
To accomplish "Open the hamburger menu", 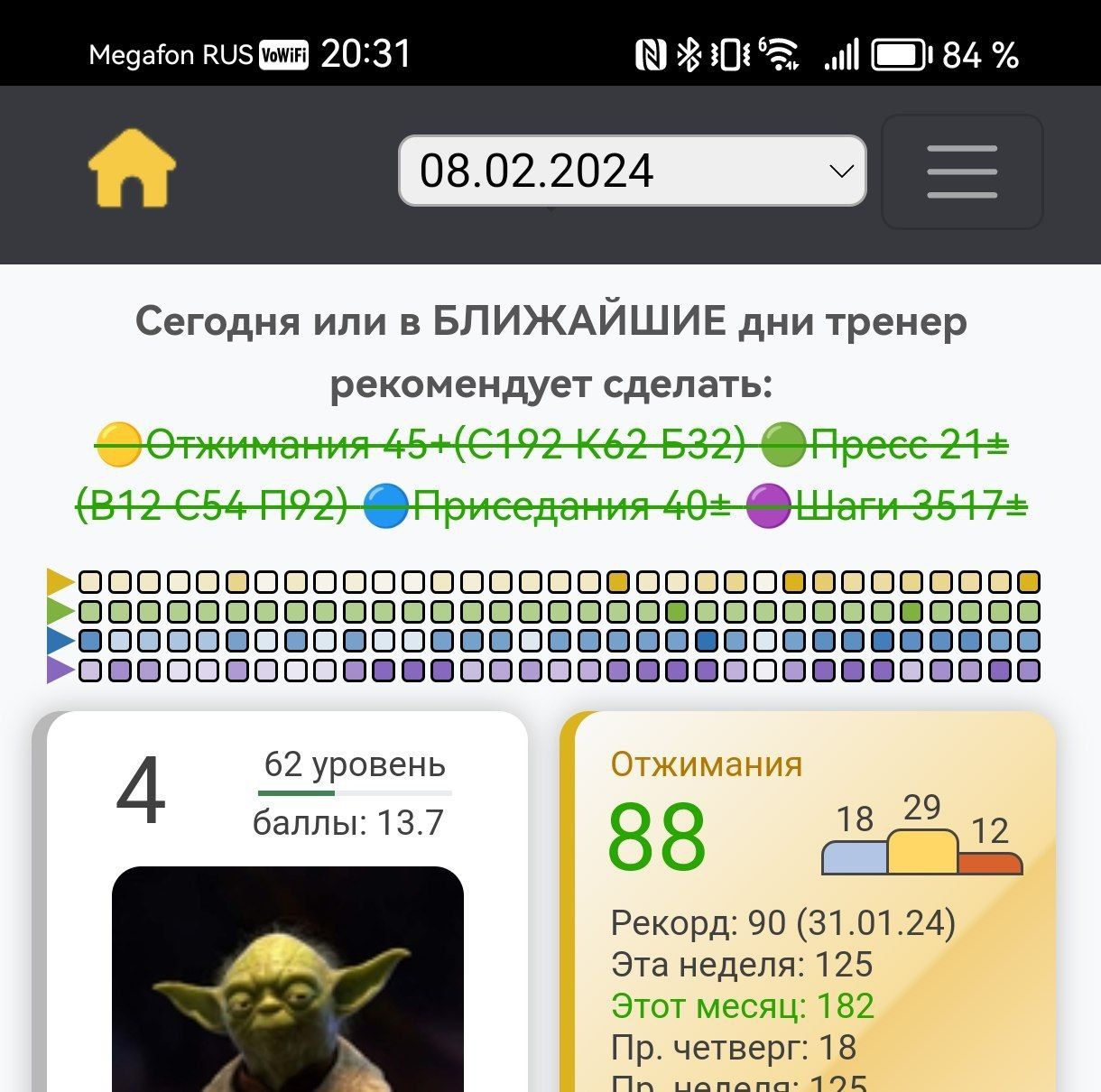I will (x=962, y=171).
